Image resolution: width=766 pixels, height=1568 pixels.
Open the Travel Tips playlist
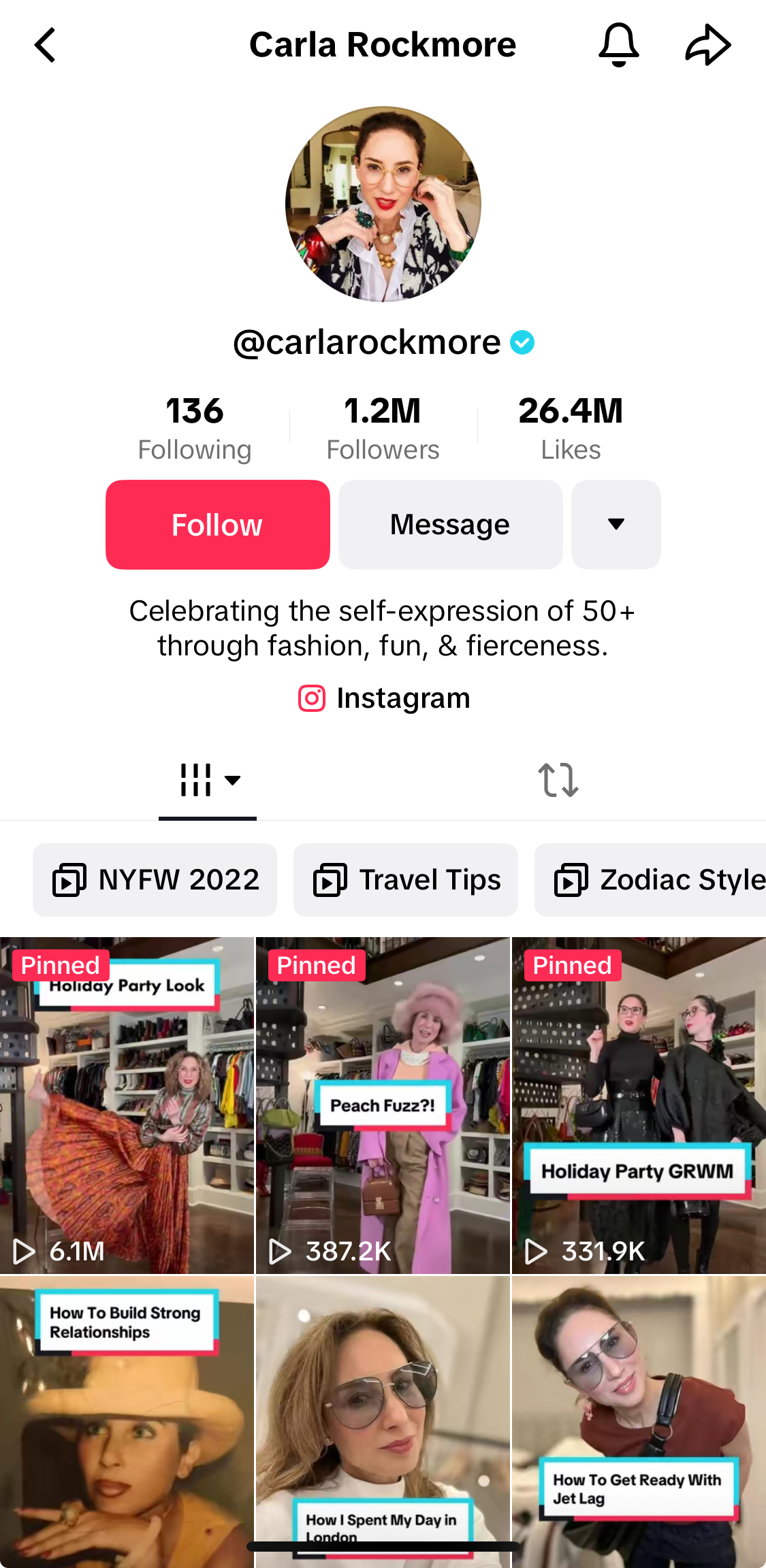pyautogui.click(x=406, y=880)
